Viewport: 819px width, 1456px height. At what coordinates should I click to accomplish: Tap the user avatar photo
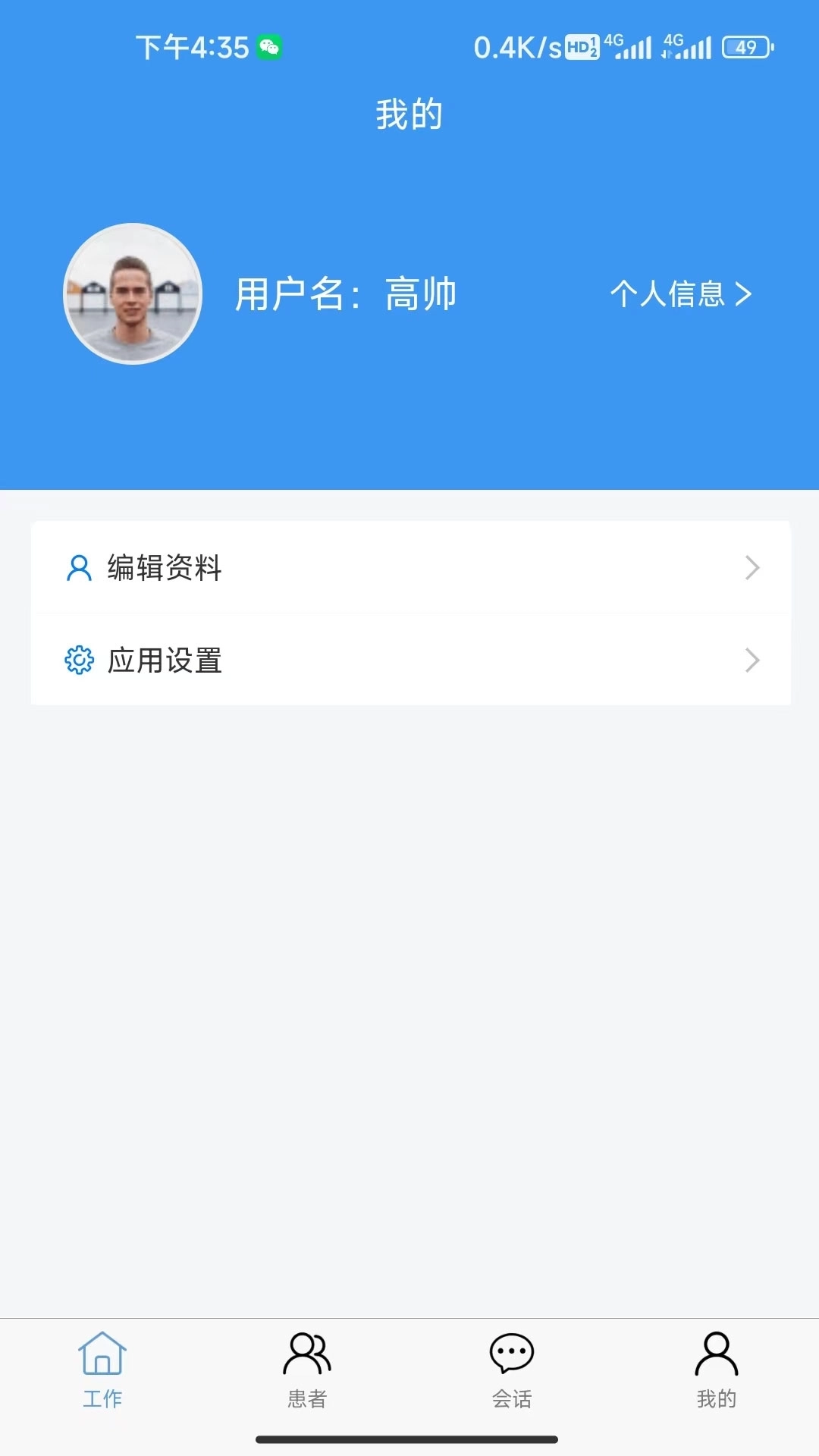(132, 294)
